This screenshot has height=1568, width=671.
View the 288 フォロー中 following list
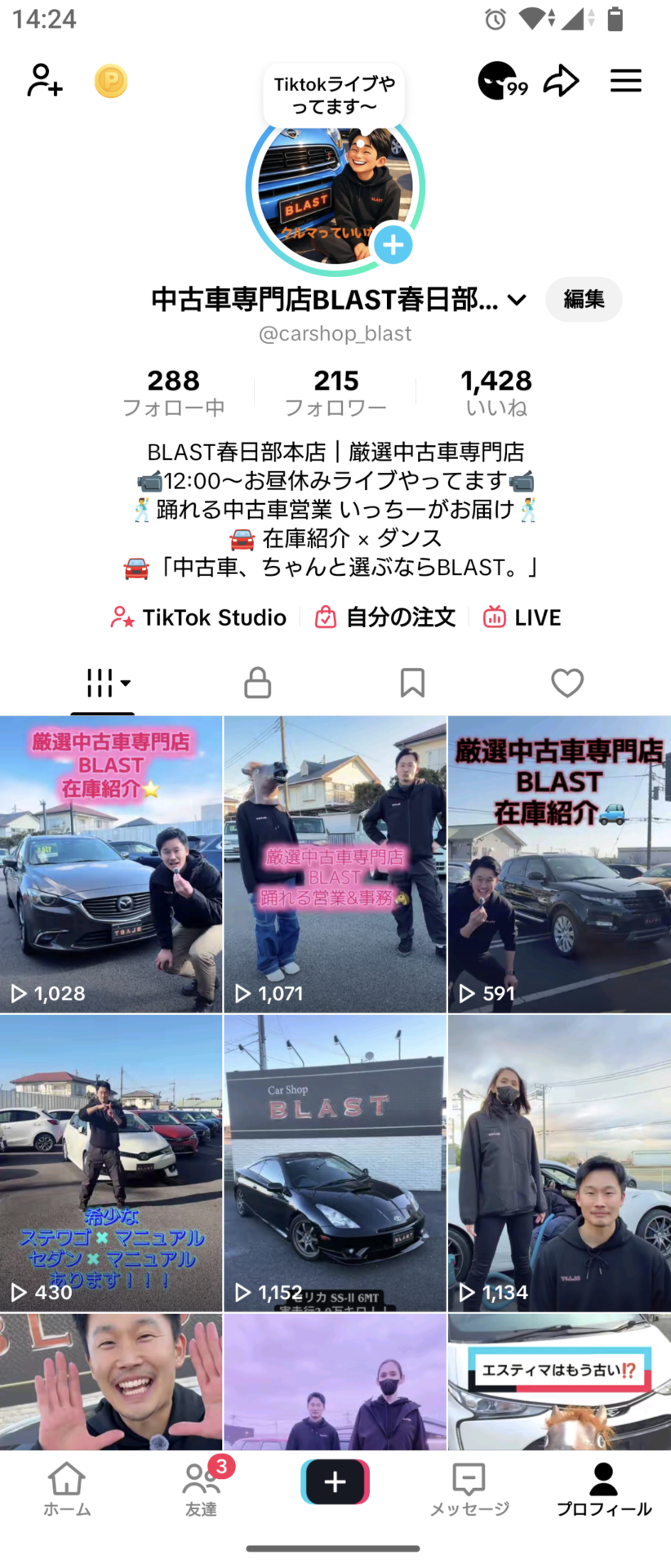[x=173, y=392]
